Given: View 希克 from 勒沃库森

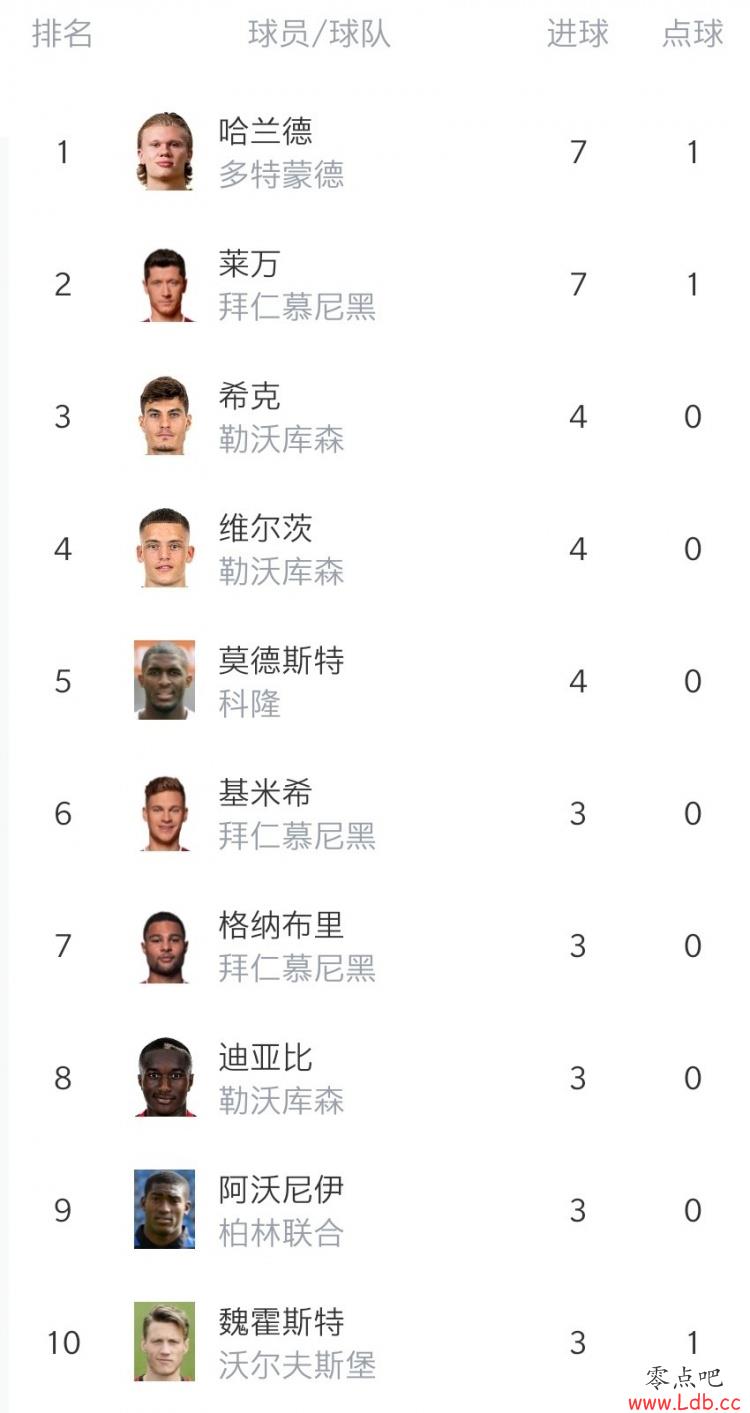Looking at the screenshot, I should click(x=375, y=416).
